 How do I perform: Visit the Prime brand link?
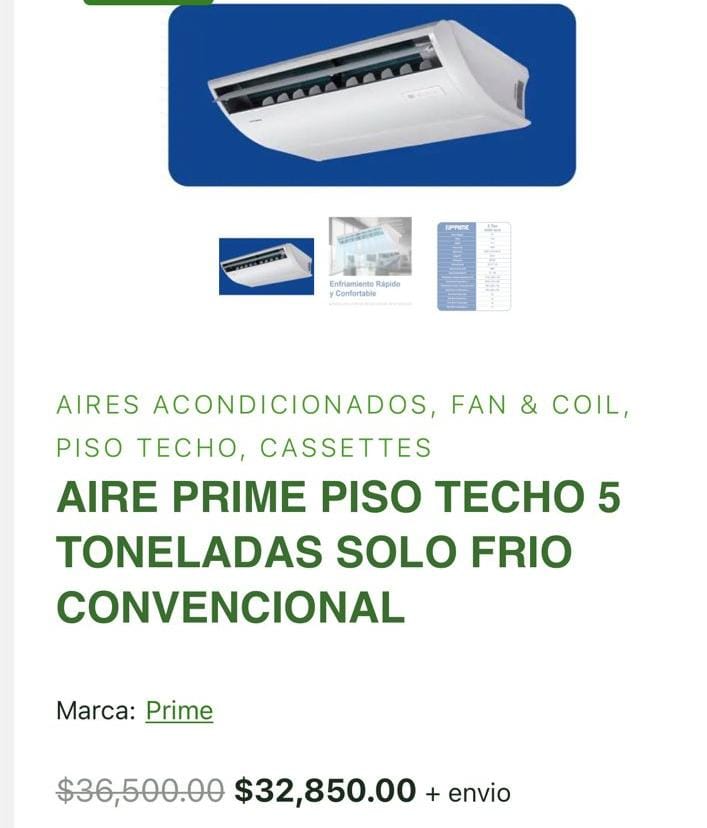[x=179, y=711]
